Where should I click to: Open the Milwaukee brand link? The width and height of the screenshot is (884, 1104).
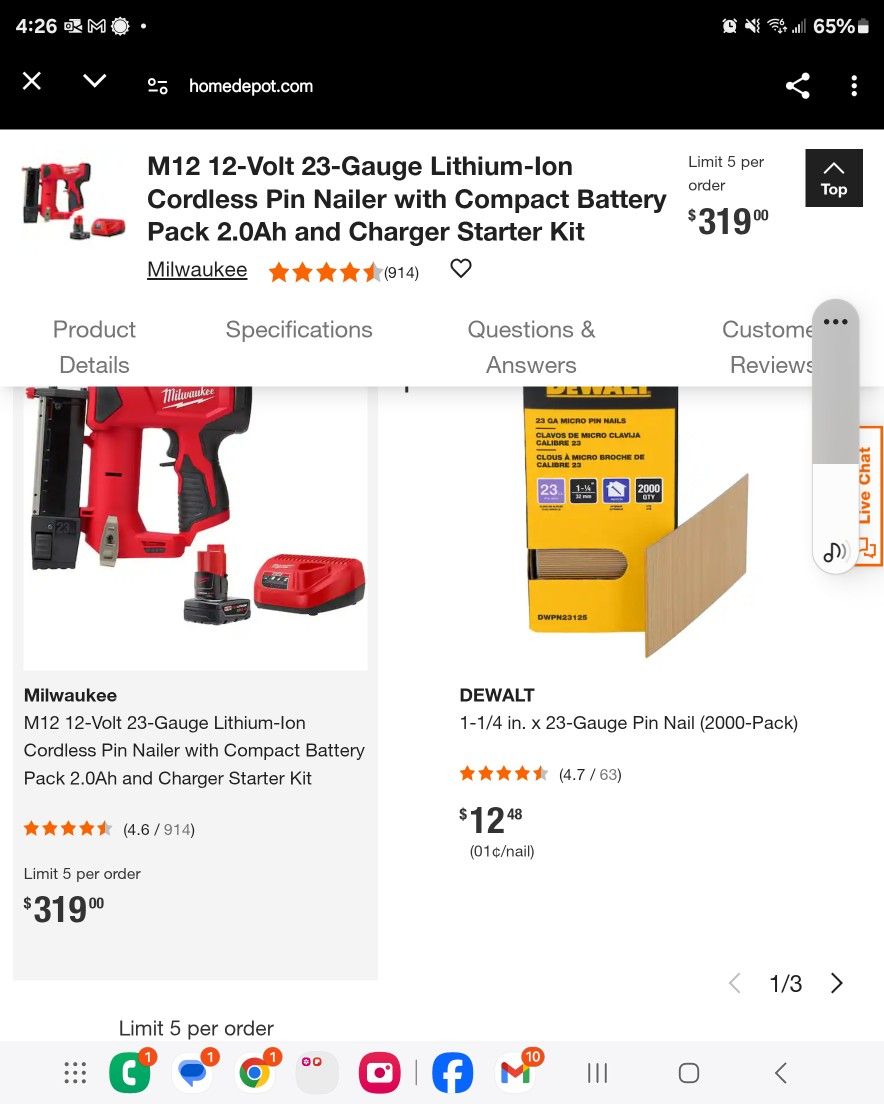tap(197, 270)
